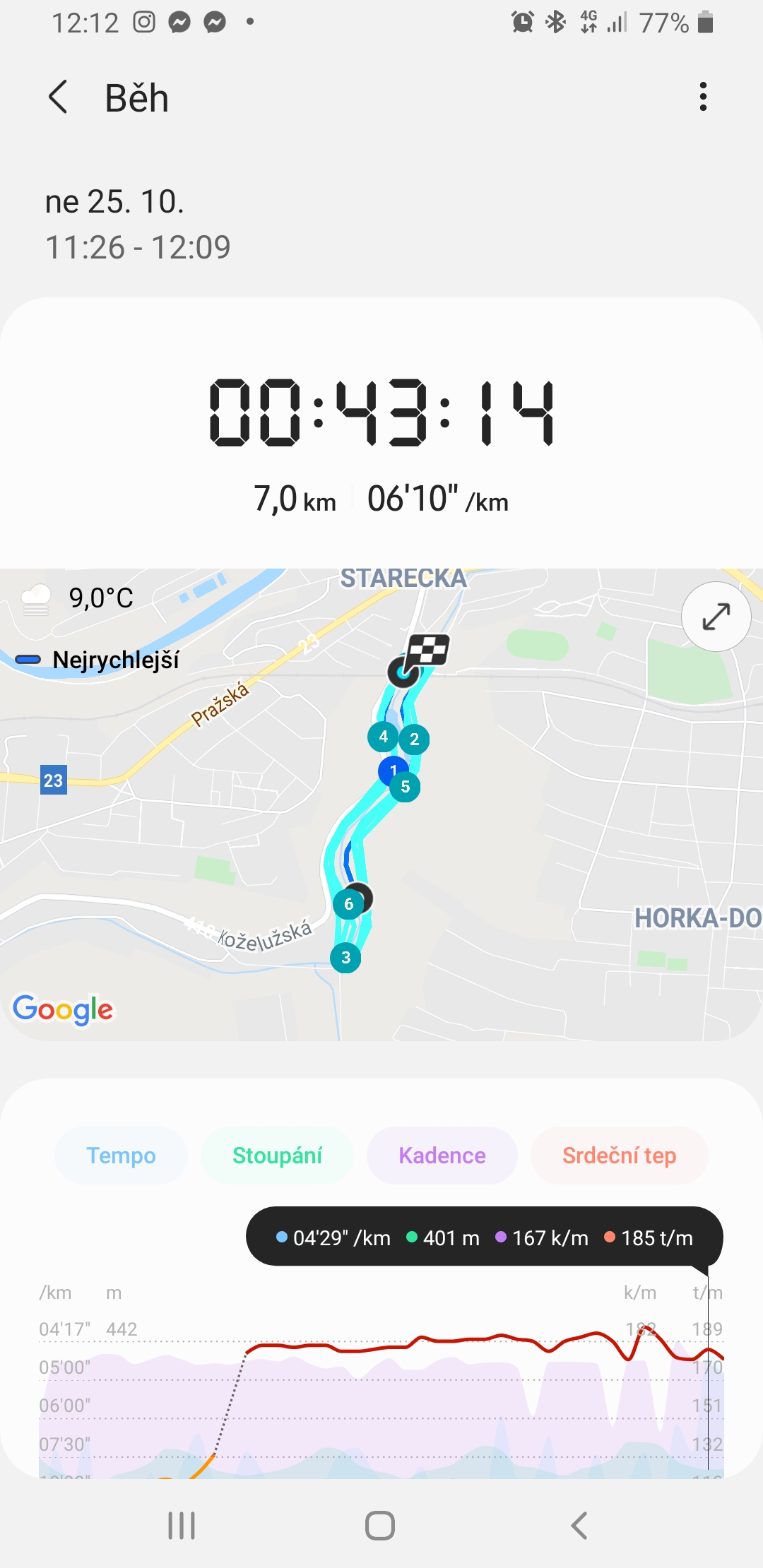Toggle the Srdeční tep chart chip

point(619,1156)
